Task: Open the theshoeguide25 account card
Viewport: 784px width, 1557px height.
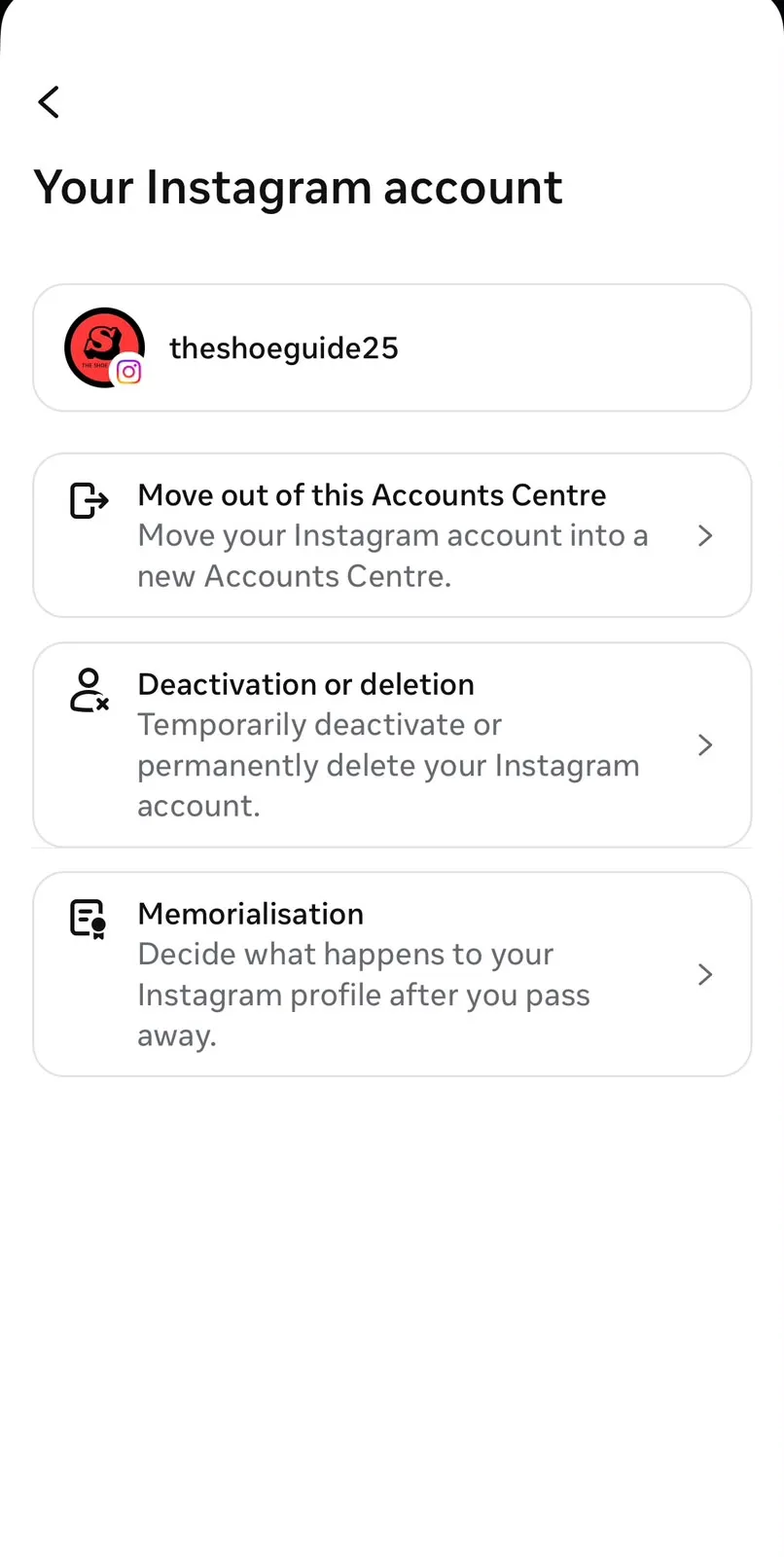Action: coord(392,347)
